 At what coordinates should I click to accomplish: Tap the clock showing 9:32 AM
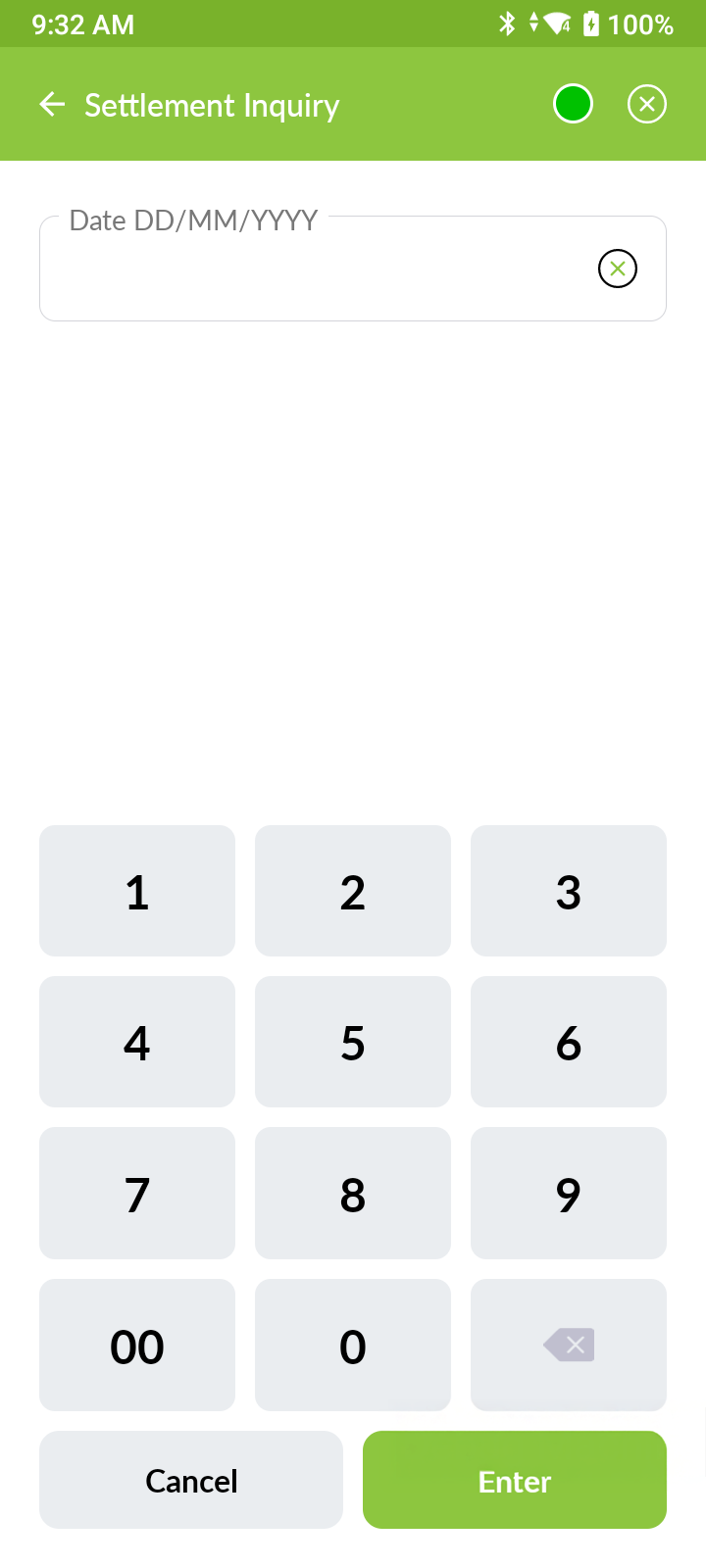click(x=82, y=24)
